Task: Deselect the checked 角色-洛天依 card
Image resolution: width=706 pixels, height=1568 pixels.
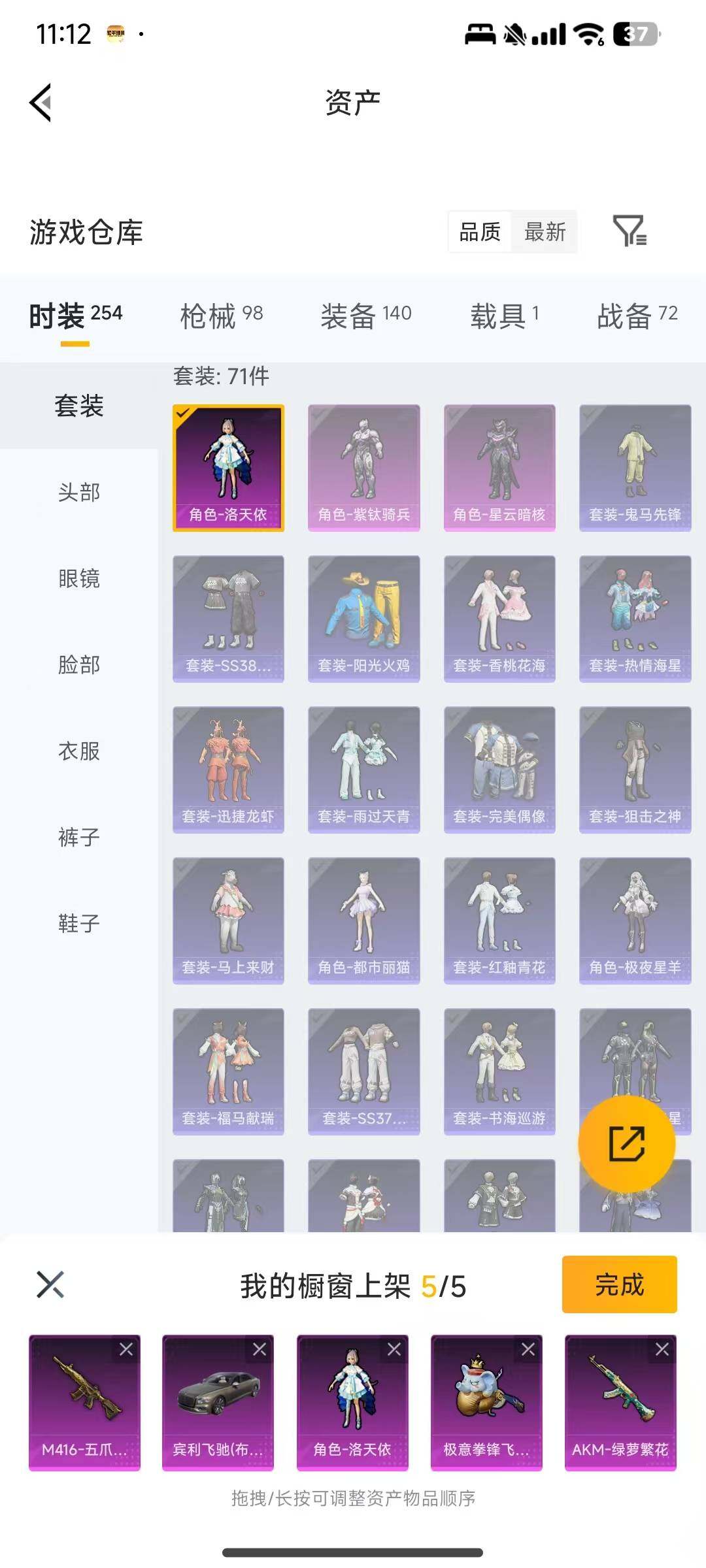Action: click(x=227, y=467)
